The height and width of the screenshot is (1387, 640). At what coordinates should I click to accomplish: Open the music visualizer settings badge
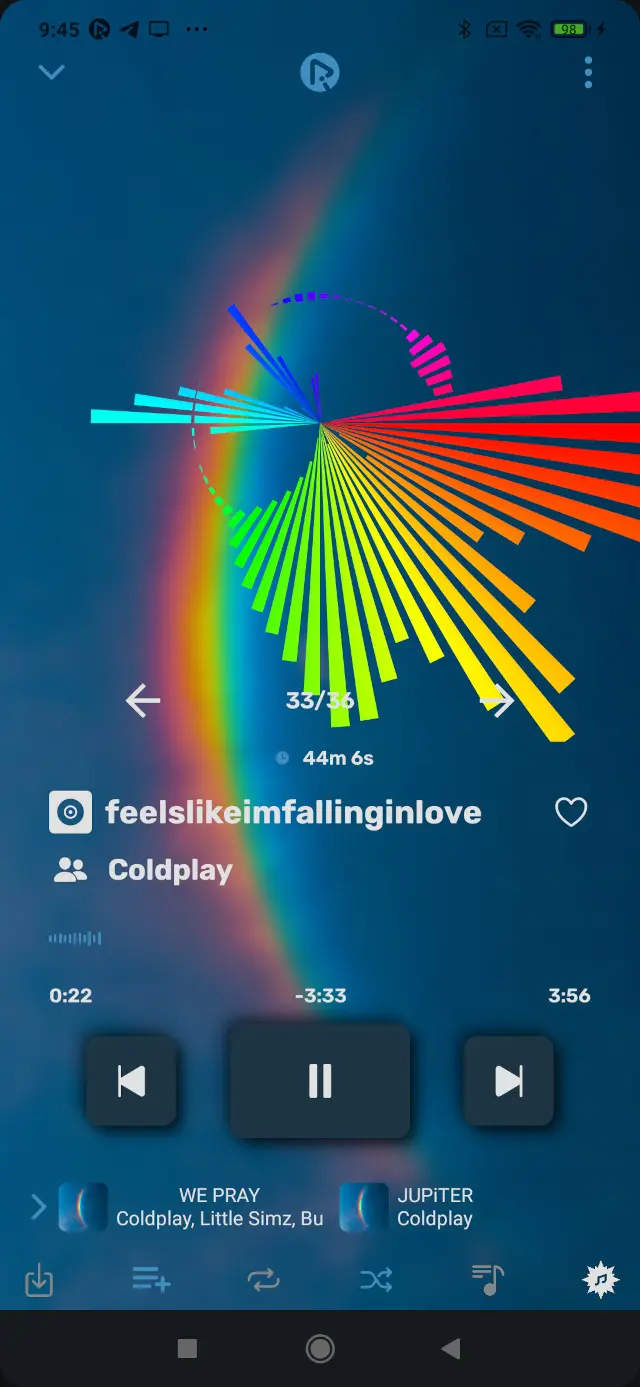coord(600,1280)
